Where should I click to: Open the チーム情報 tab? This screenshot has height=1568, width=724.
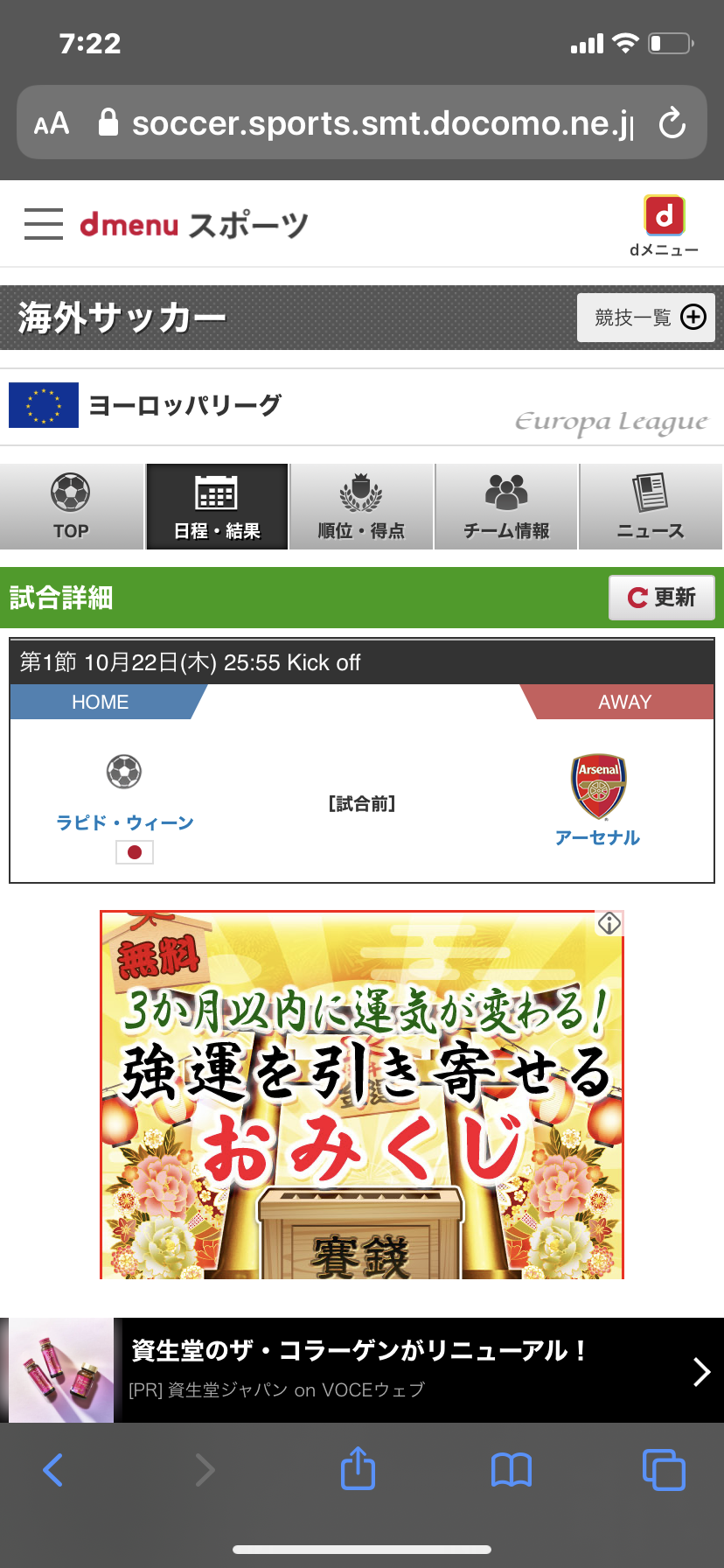coord(506,507)
